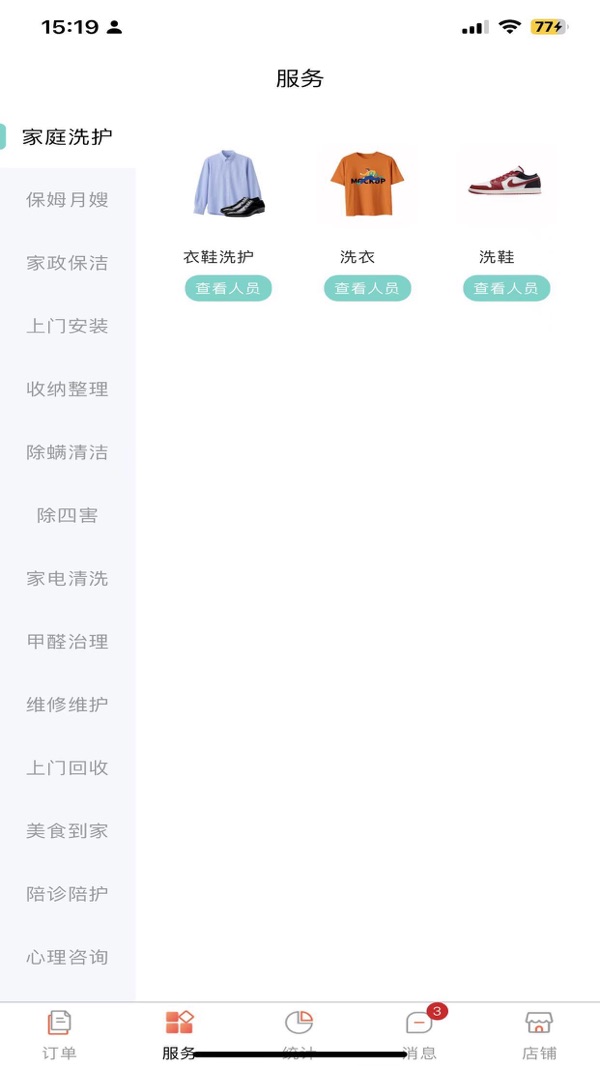Switch to 家政保洁 category
Screen dimensions: 600x1067
(67, 263)
